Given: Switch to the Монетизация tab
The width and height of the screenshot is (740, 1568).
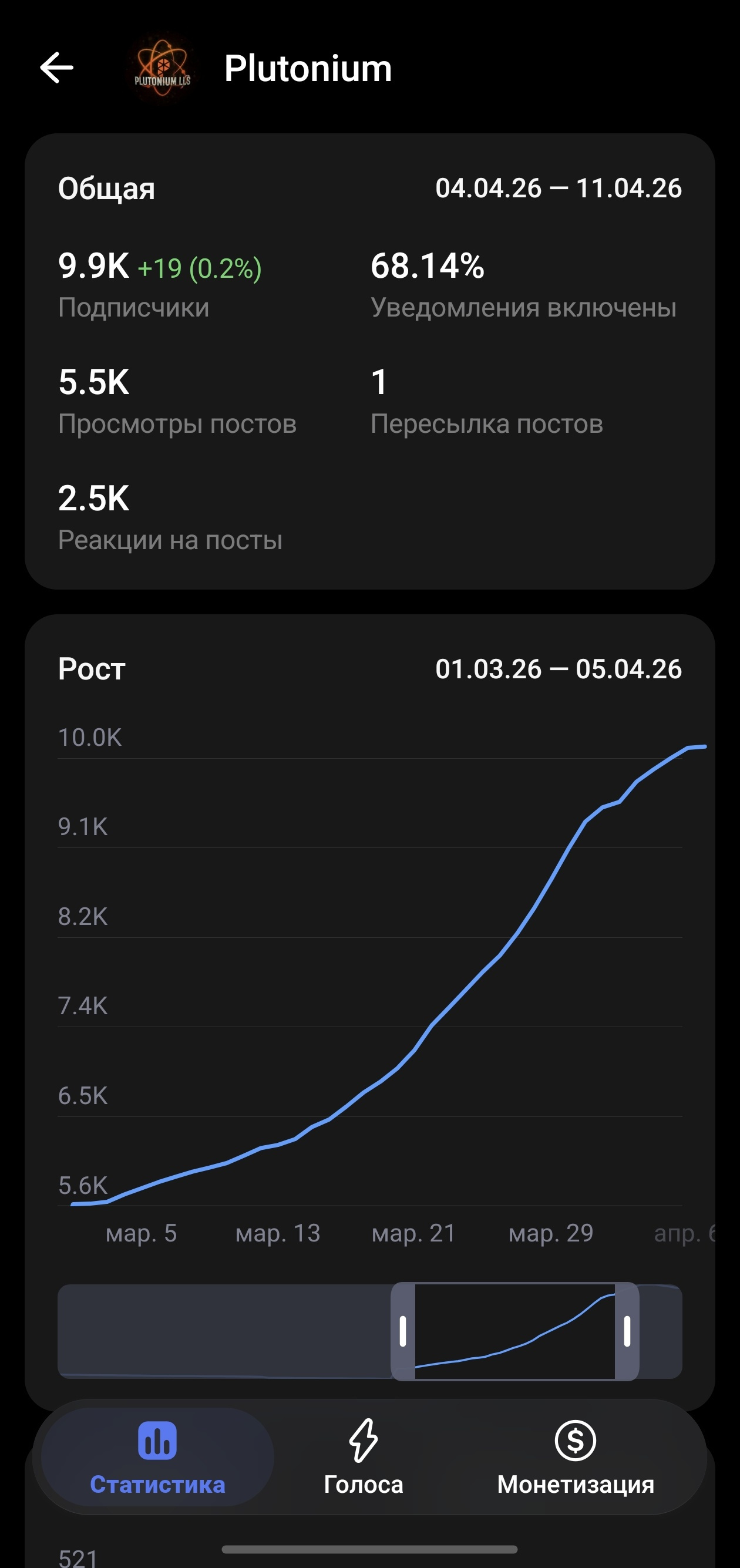Looking at the screenshot, I should click(x=575, y=1457).
